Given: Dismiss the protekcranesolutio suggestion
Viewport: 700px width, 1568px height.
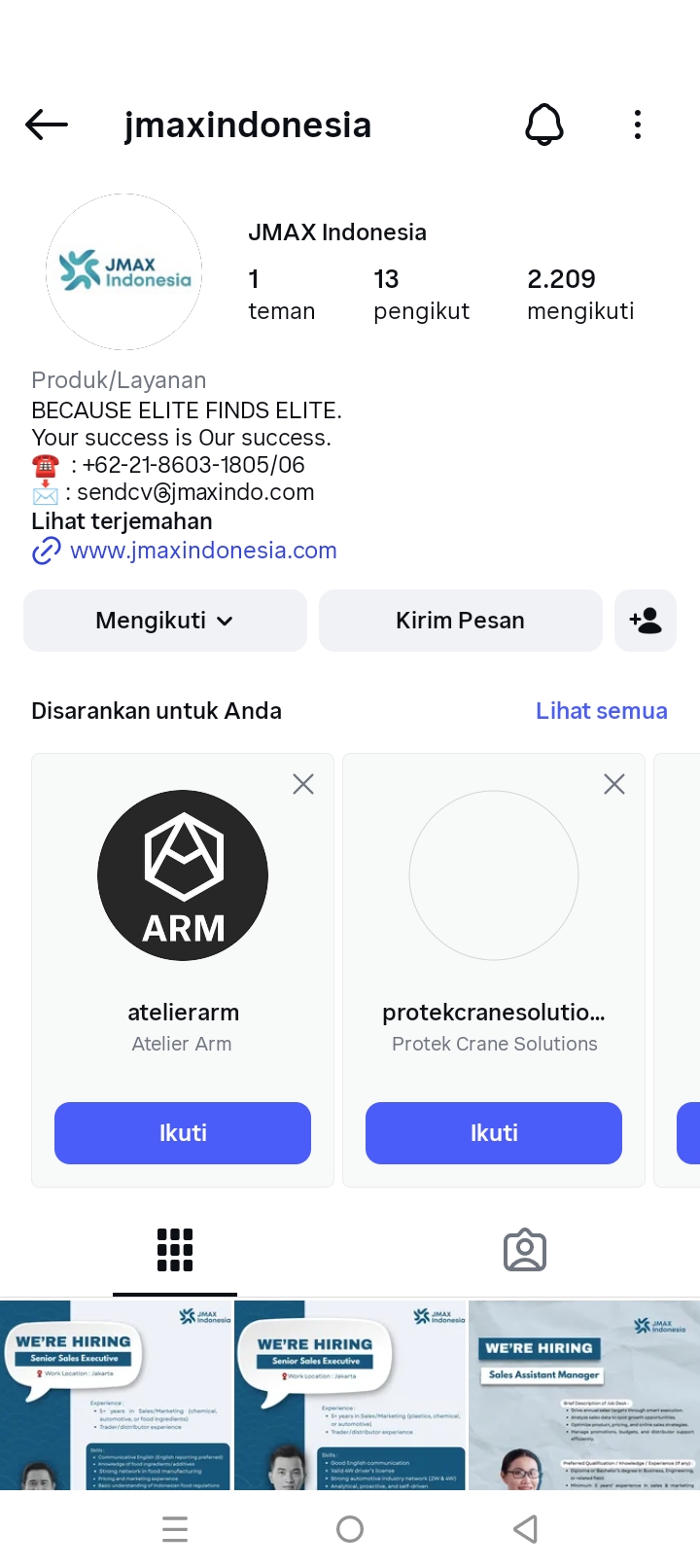Looking at the screenshot, I should 614,784.
